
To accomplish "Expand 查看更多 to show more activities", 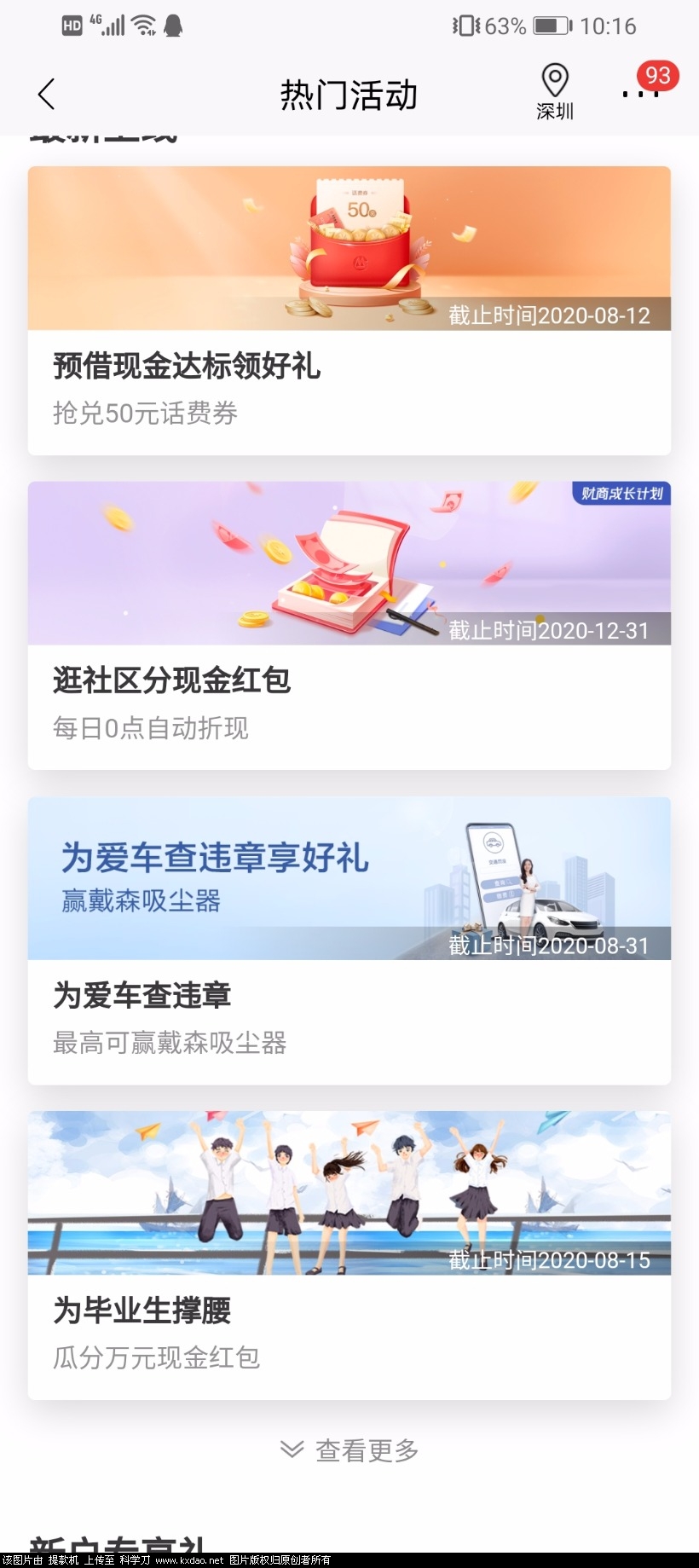I will click(349, 1449).
